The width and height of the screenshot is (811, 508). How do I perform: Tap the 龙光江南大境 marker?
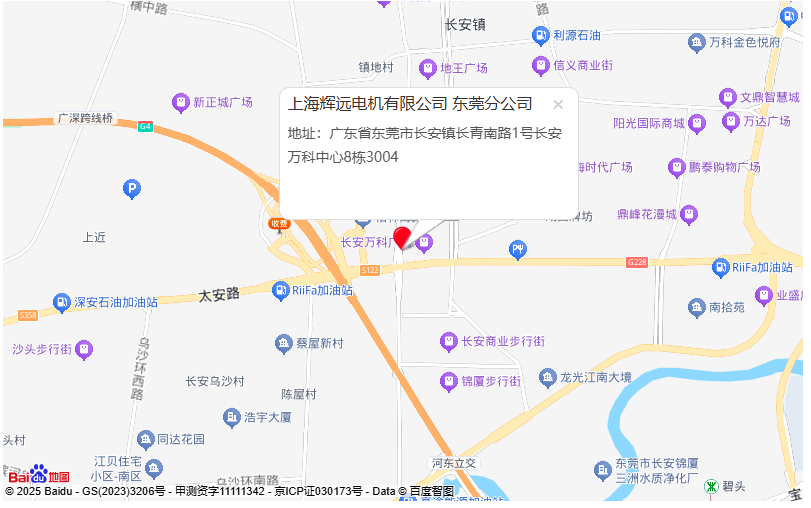[x=547, y=377]
